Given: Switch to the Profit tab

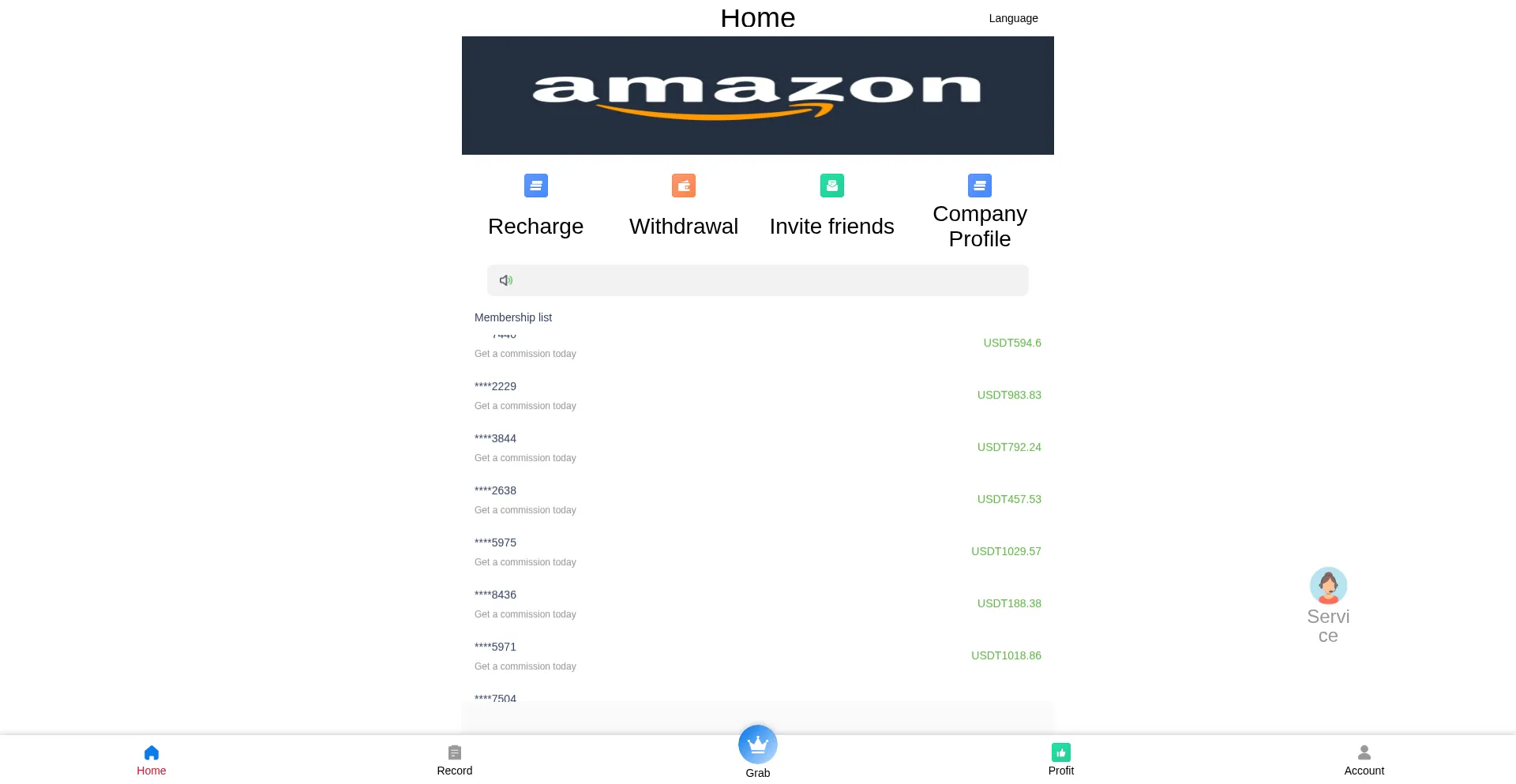Looking at the screenshot, I should [x=1060, y=760].
